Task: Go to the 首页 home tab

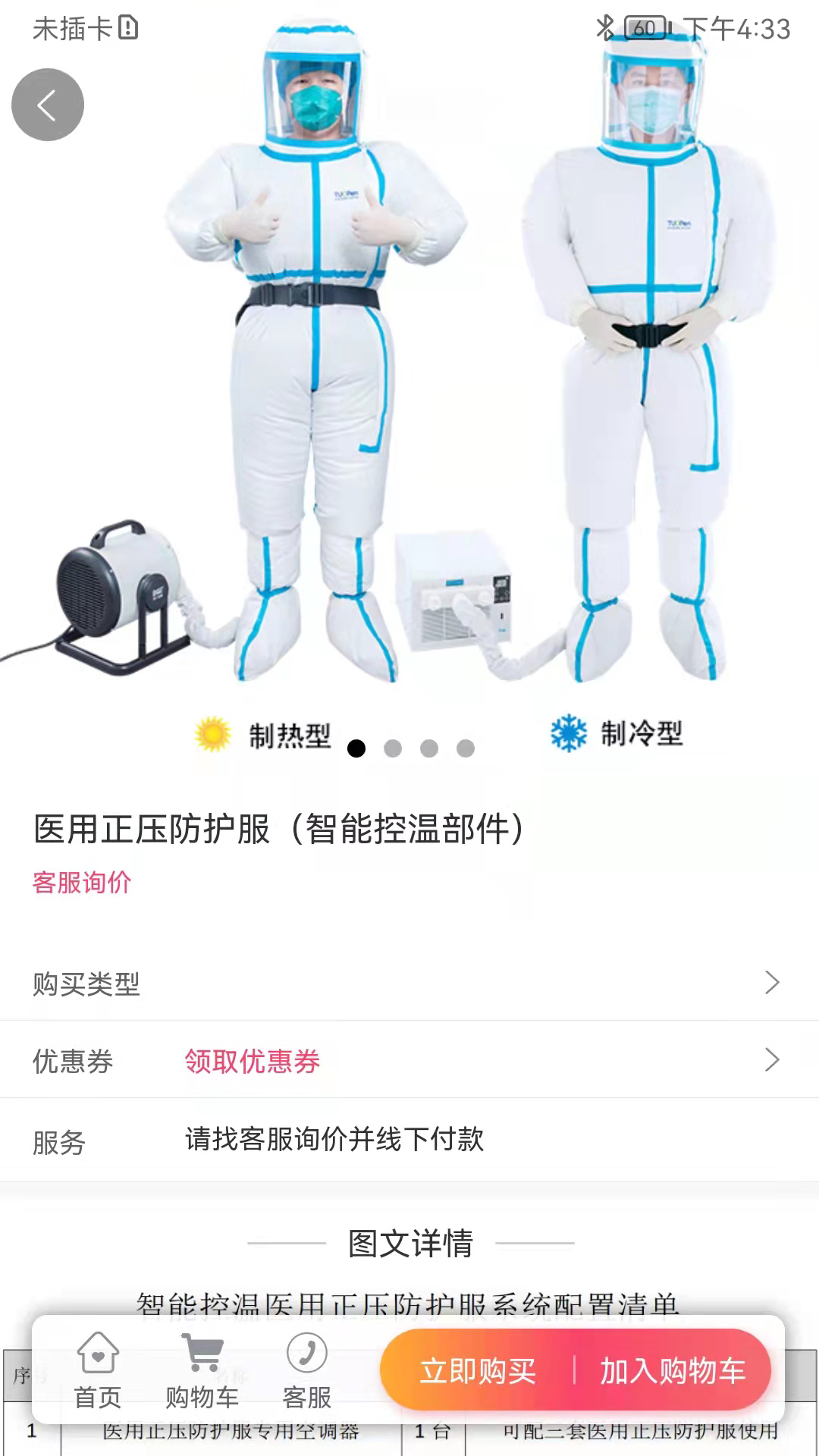Action: [98, 1370]
